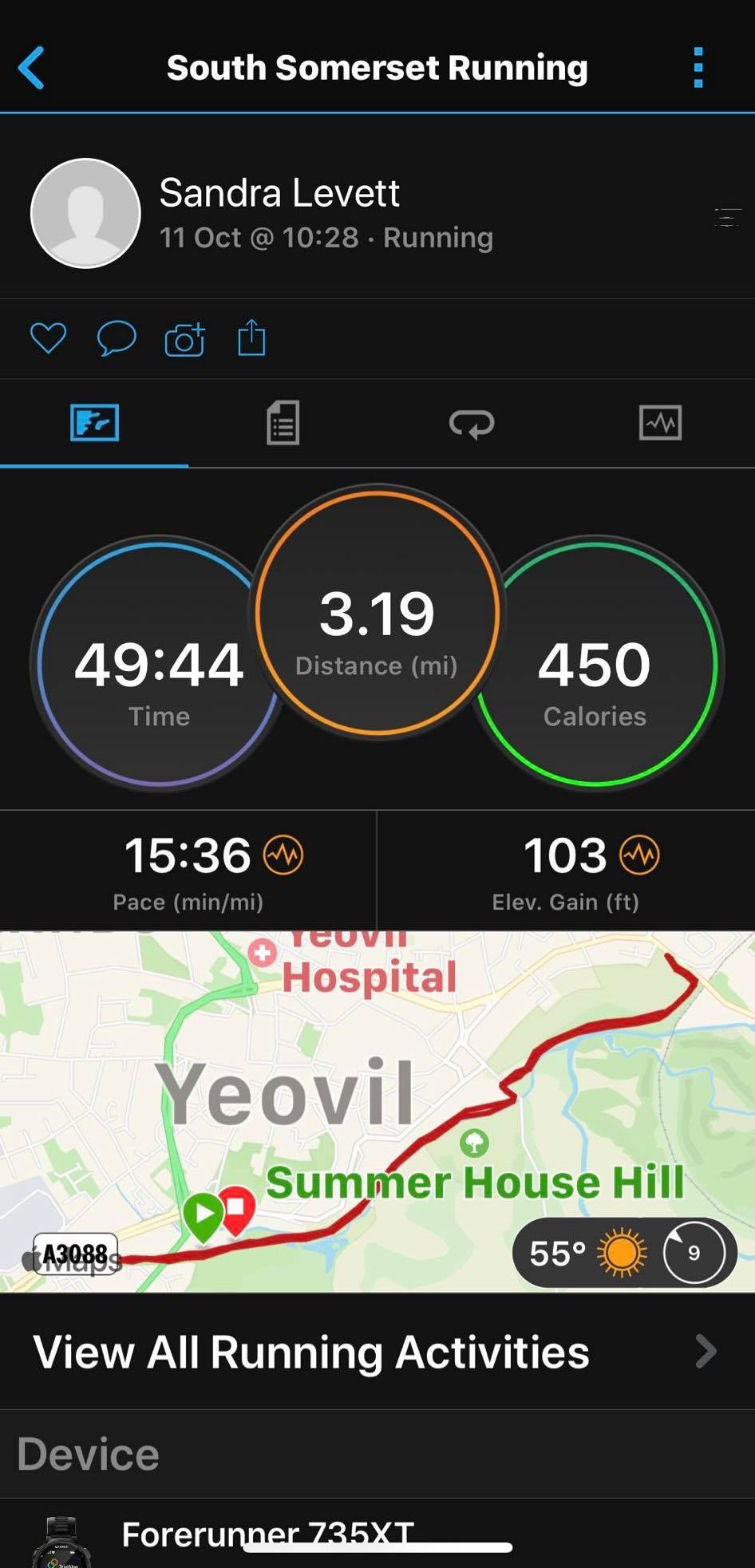Open the Forerunner 735XT device row
The image size is (755, 1568).
[x=377, y=1534]
